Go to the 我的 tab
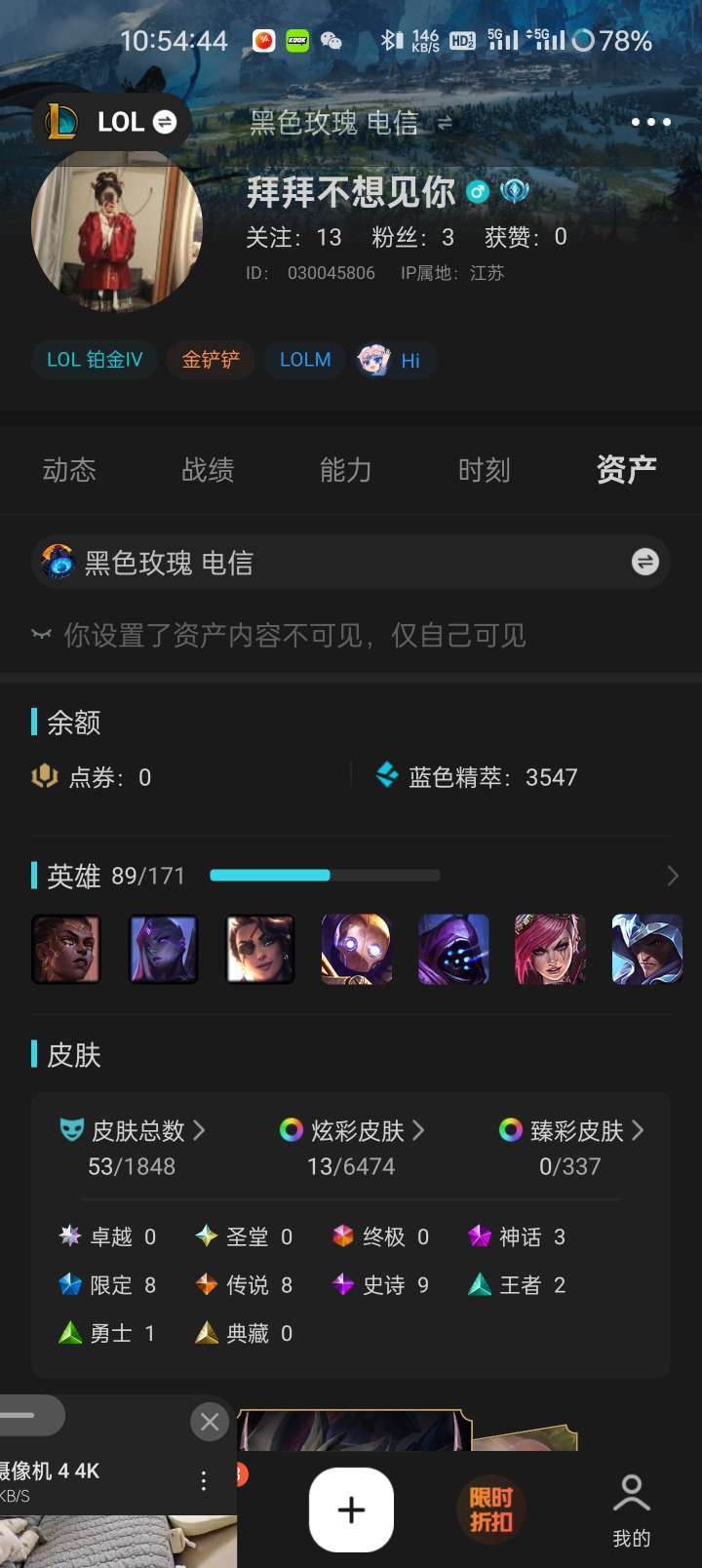 pyautogui.click(x=631, y=1510)
